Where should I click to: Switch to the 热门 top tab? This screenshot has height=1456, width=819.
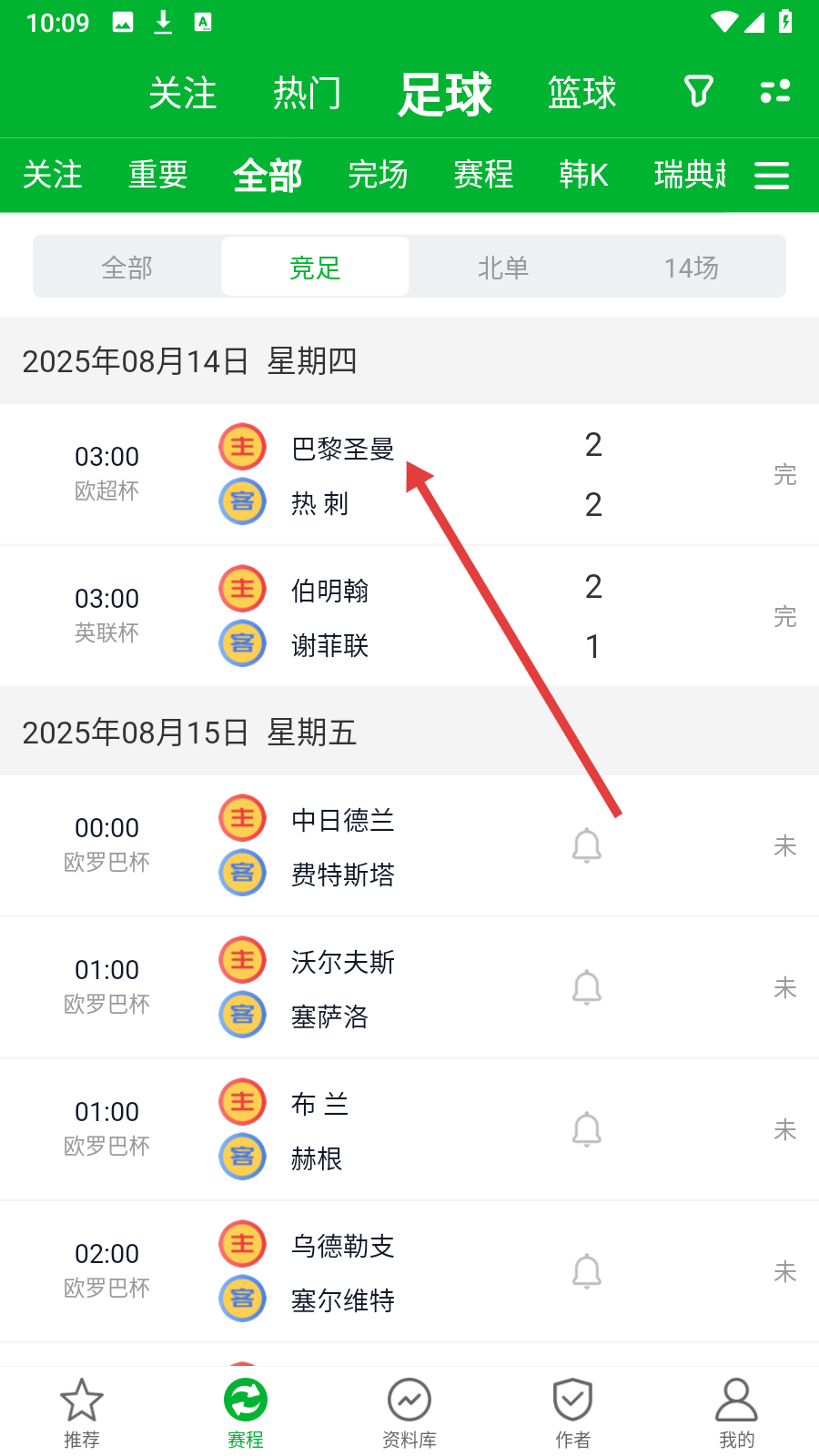click(x=308, y=93)
